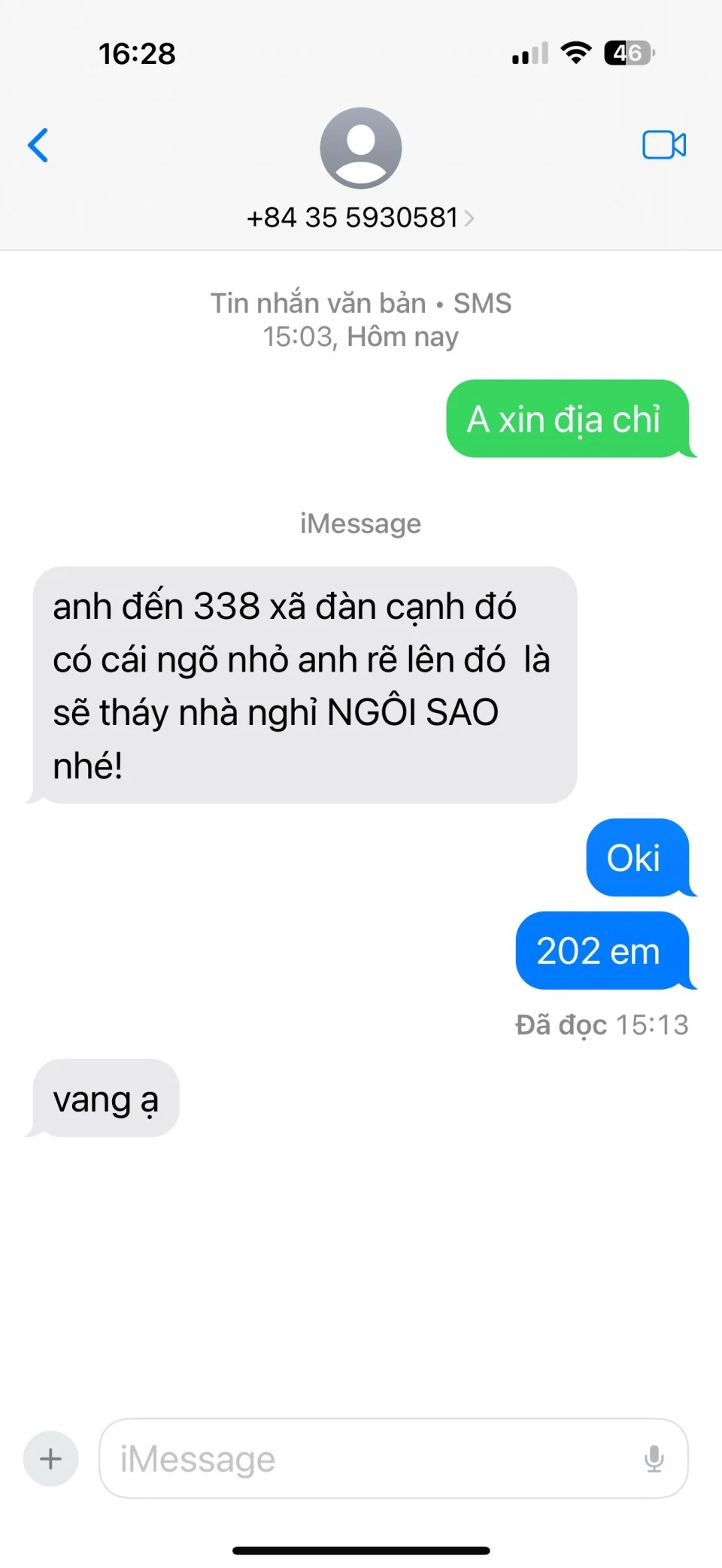Viewport: 722px width, 1568px height.
Task: Go back to the message list
Action: click(38, 144)
